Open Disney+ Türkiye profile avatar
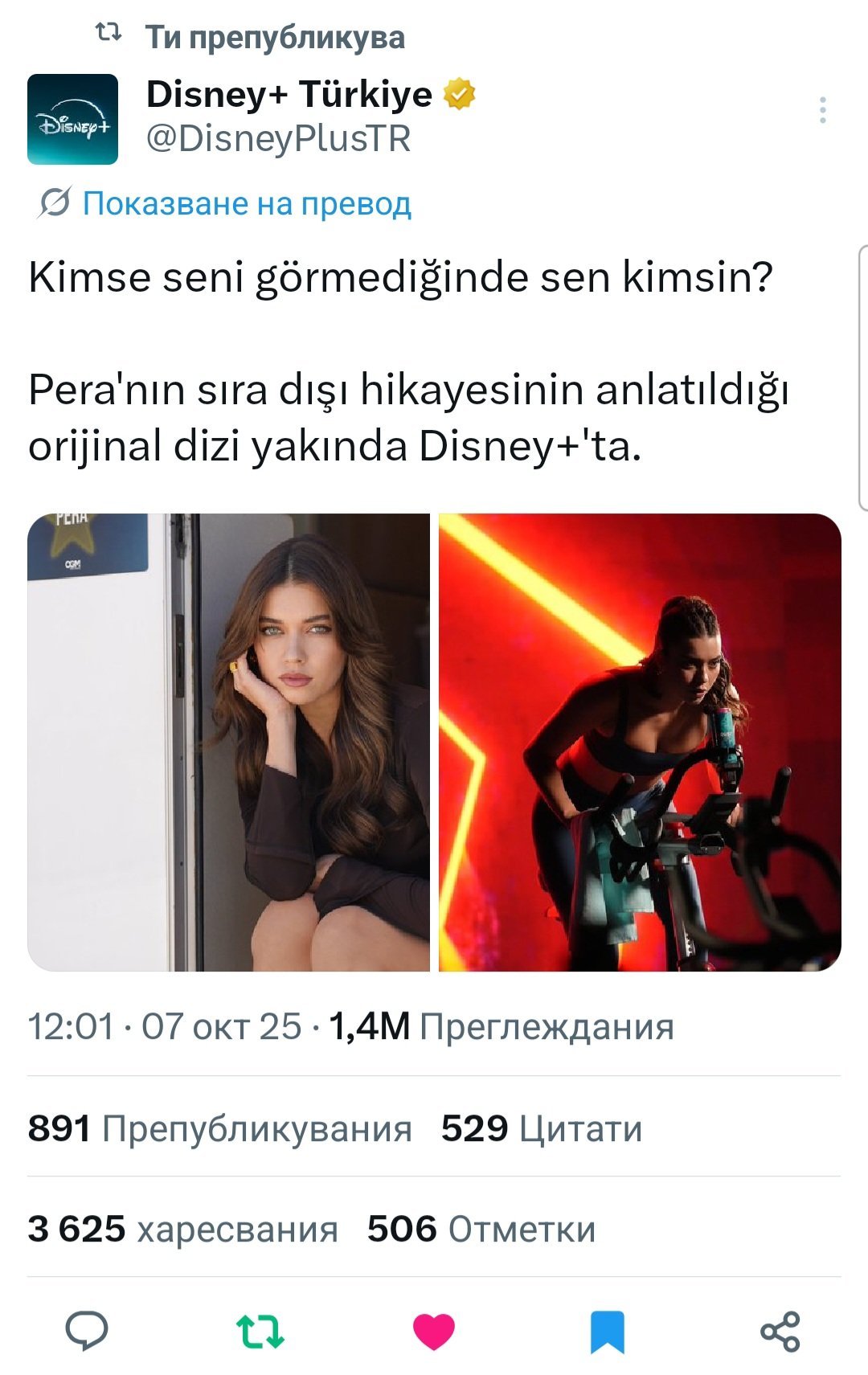This screenshot has width=868, height=1375. [72, 119]
